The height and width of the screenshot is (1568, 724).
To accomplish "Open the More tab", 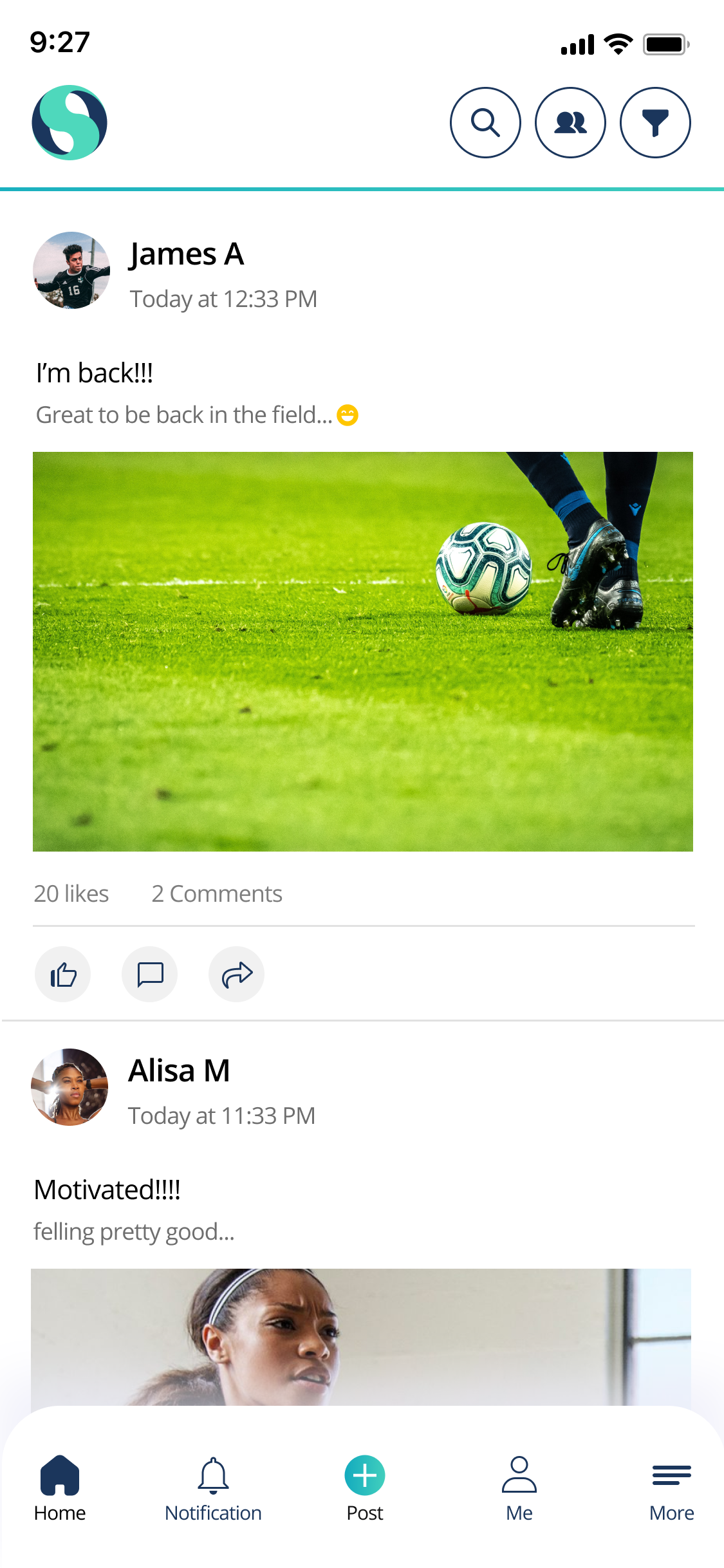I will (671, 1488).
